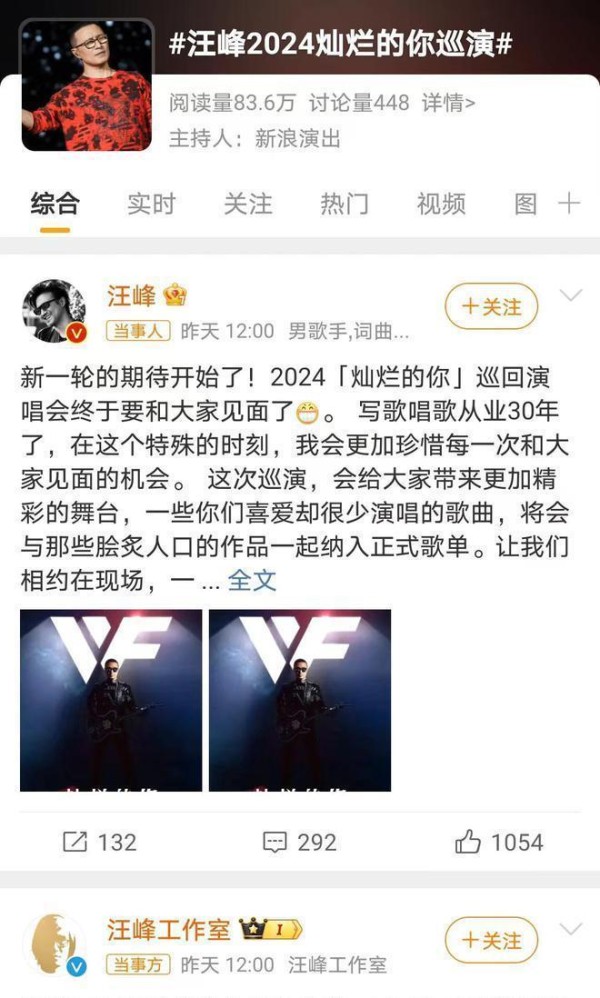Screen dimensions: 600x998
Task: Tap the plus icon beside the tabs
Action: 569,204
